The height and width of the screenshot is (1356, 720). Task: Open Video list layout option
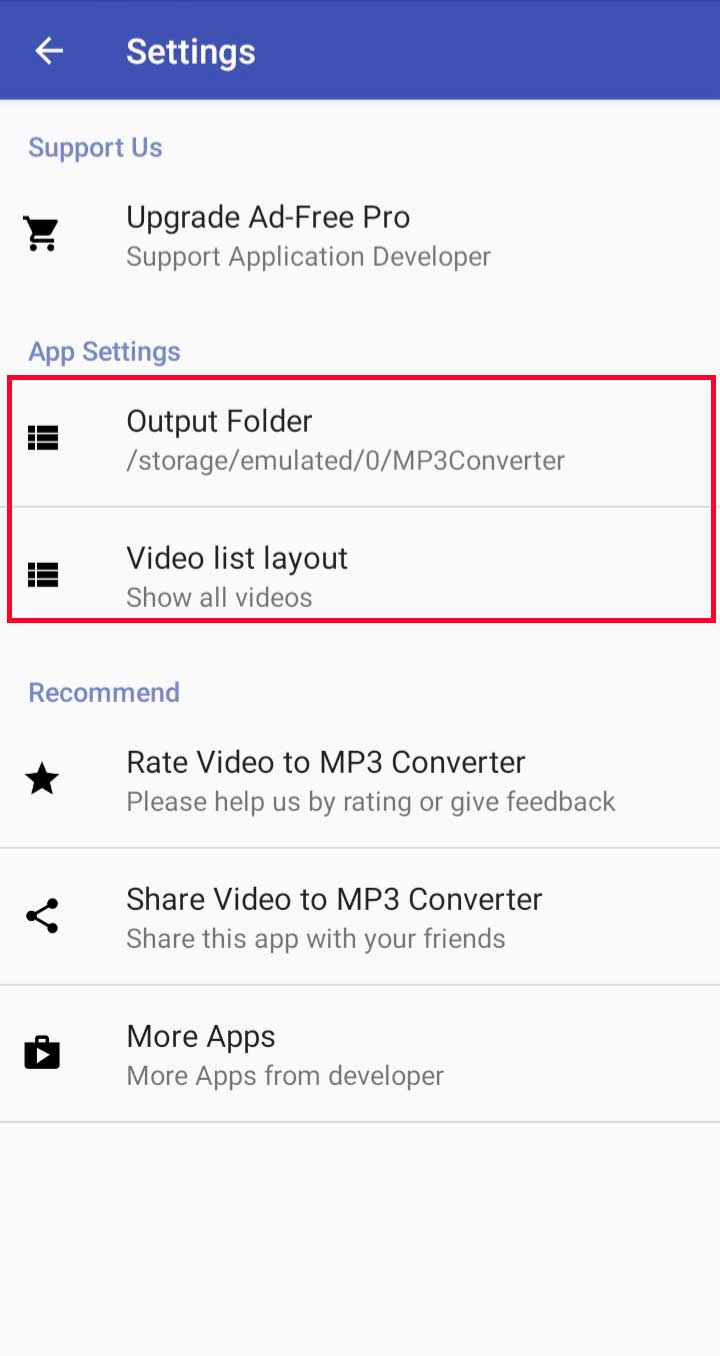click(360, 577)
